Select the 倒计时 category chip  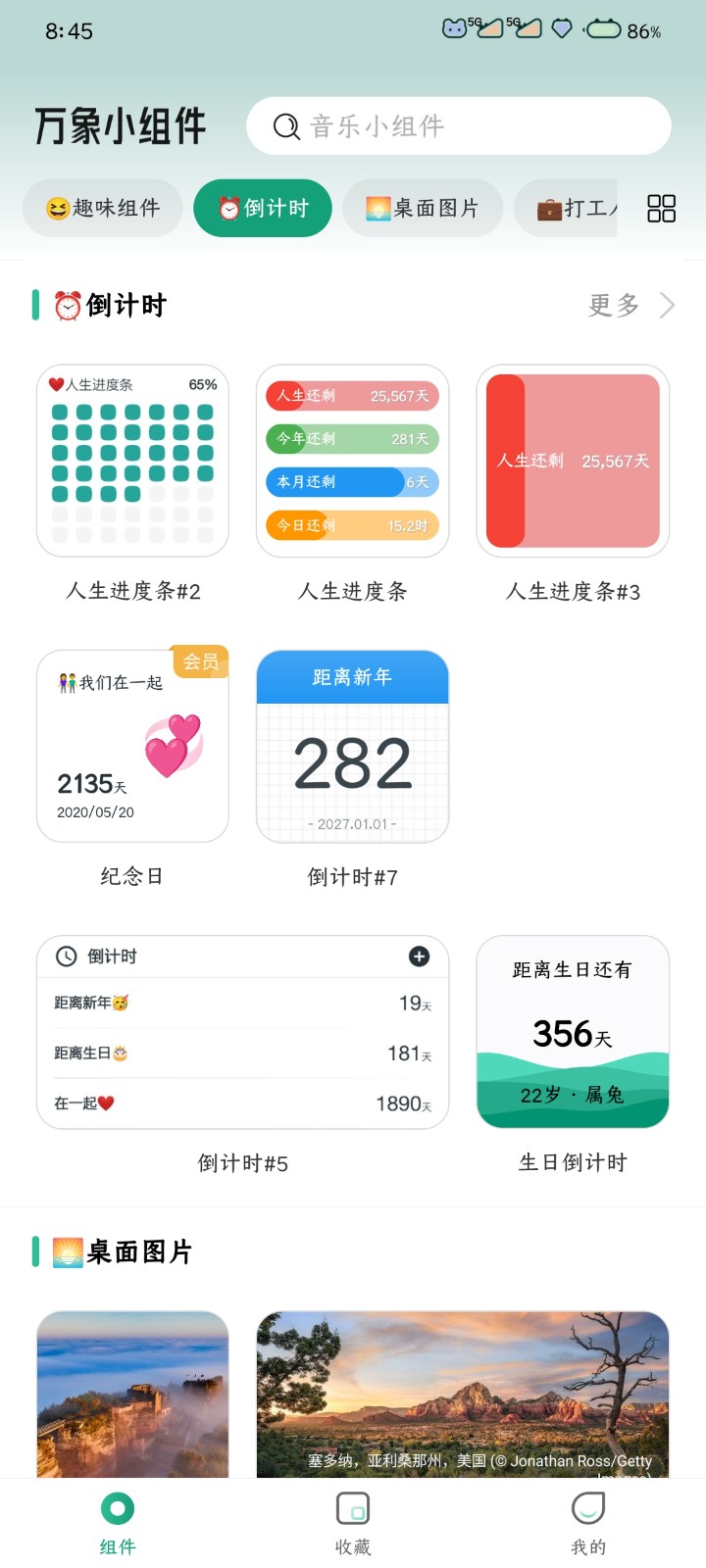click(x=263, y=208)
